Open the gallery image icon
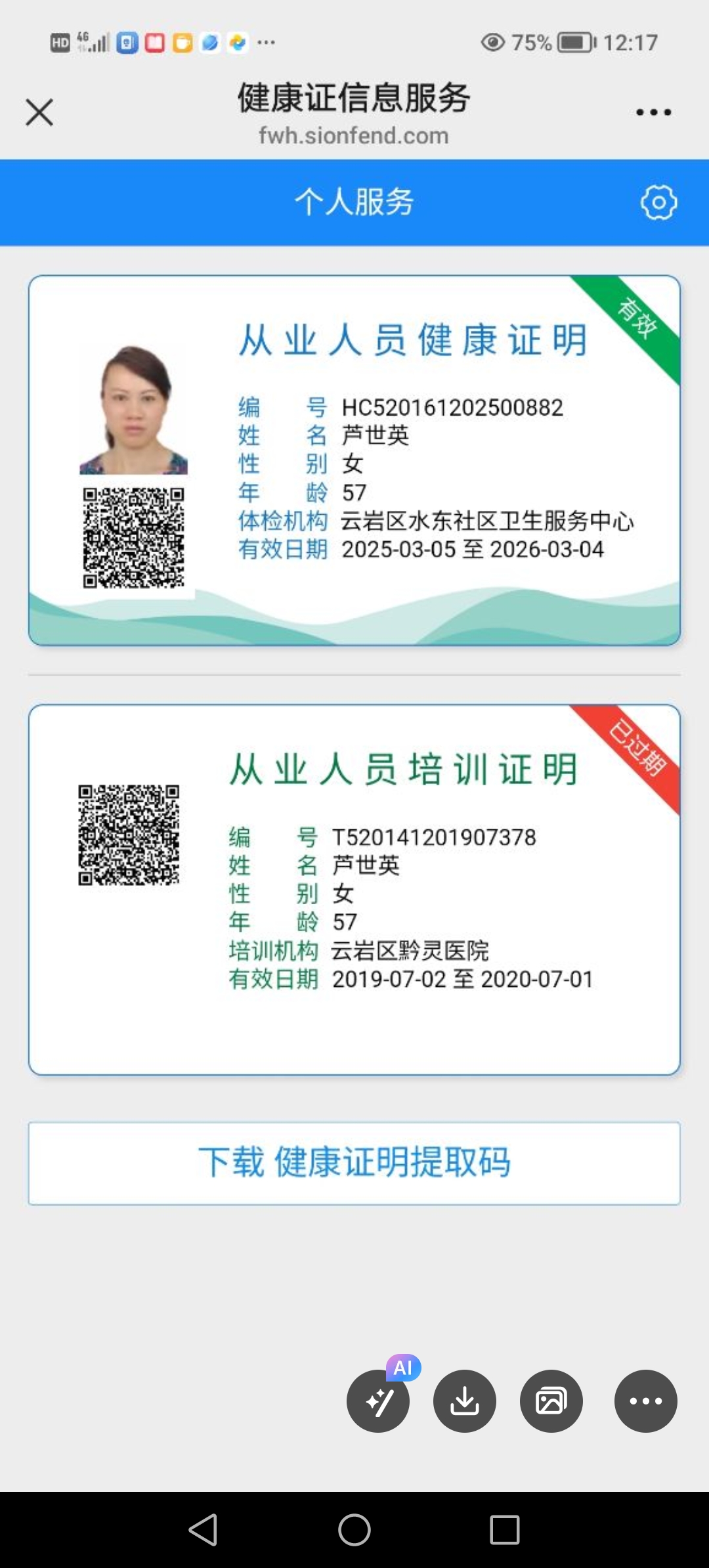 [x=551, y=1401]
